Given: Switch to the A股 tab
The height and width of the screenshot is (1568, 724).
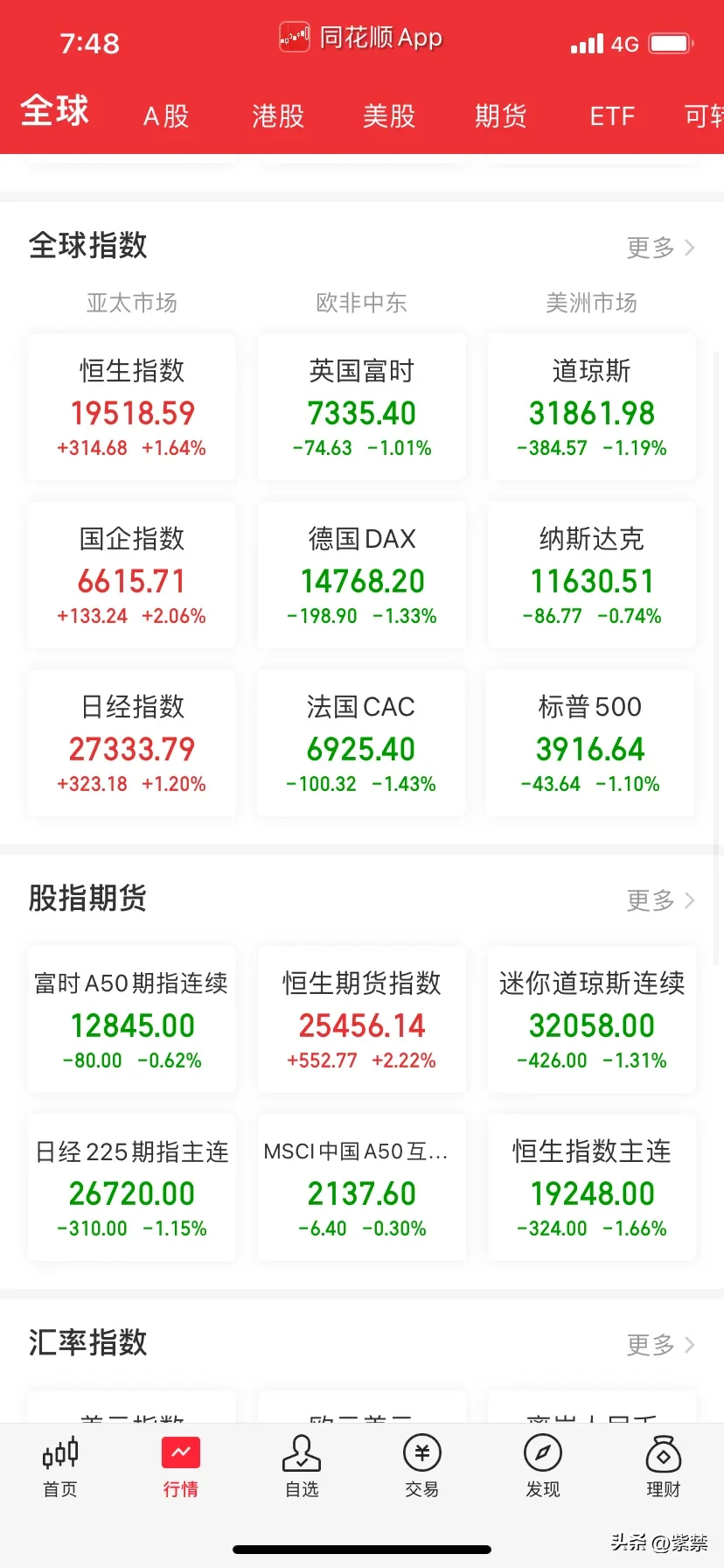Looking at the screenshot, I should pos(166,115).
